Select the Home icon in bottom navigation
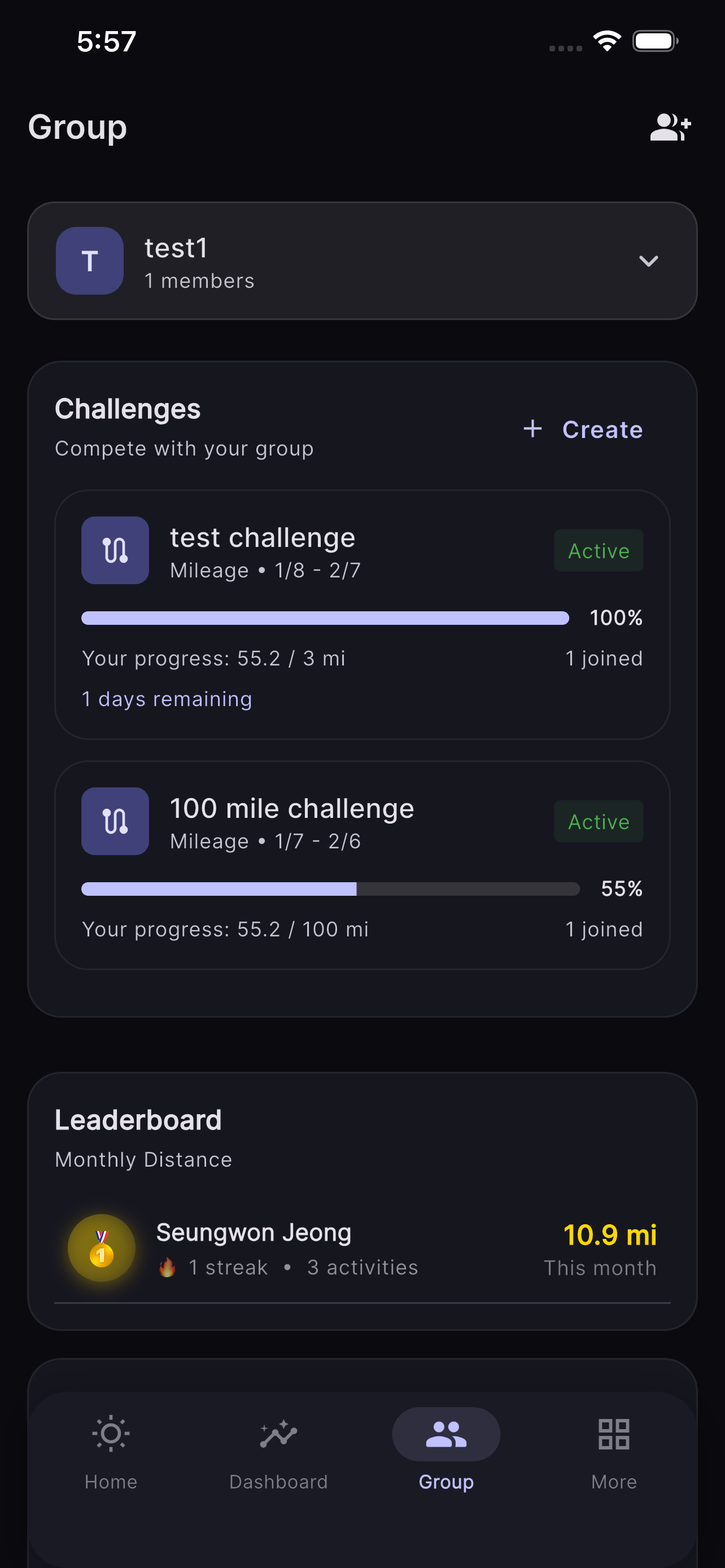The height and width of the screenshot is (1568, 725). (110, 1434)
